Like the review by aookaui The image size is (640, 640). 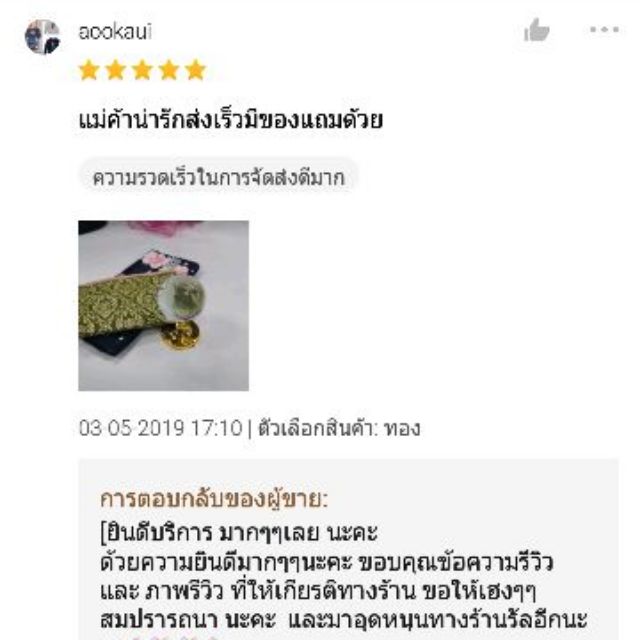[x=537, y=32]
